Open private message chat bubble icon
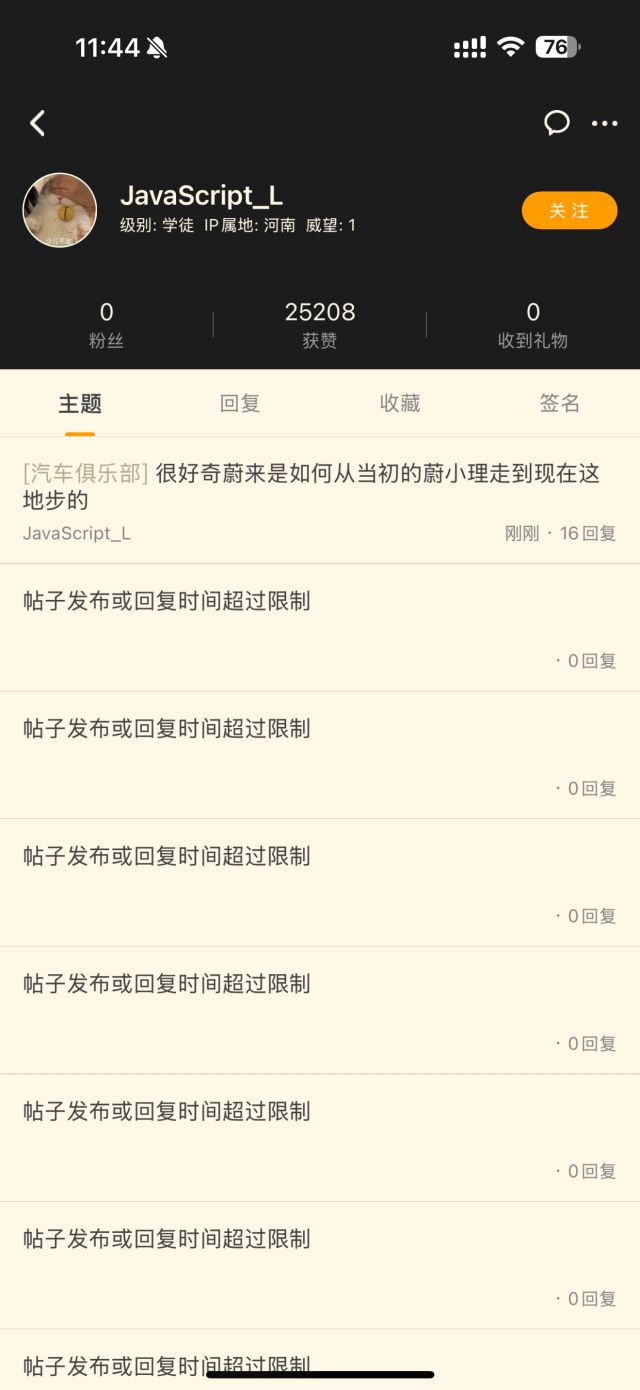Screen dimensions: 640x1390 pos(557,123)
